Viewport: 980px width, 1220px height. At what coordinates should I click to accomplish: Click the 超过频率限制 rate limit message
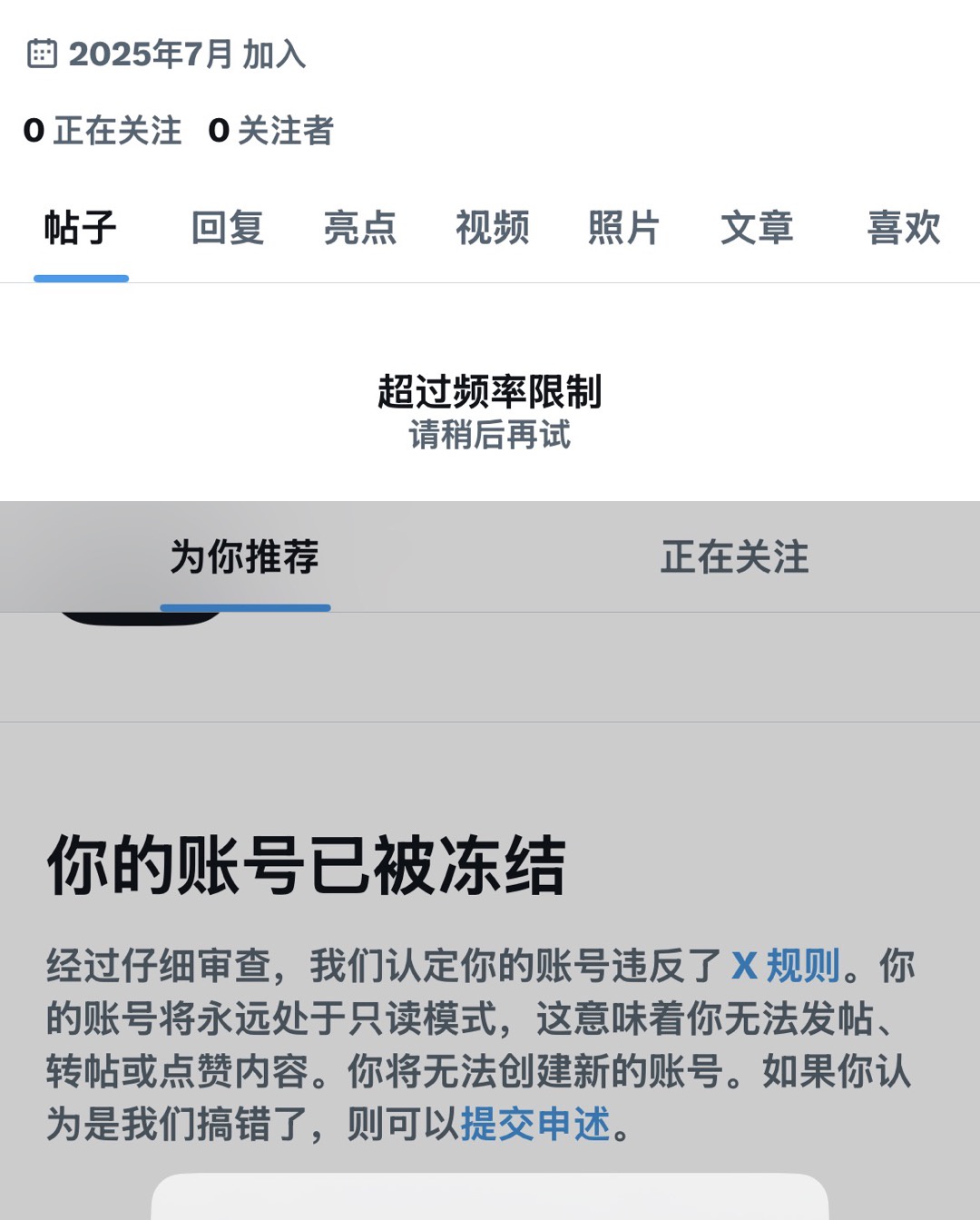click(495, 390)
